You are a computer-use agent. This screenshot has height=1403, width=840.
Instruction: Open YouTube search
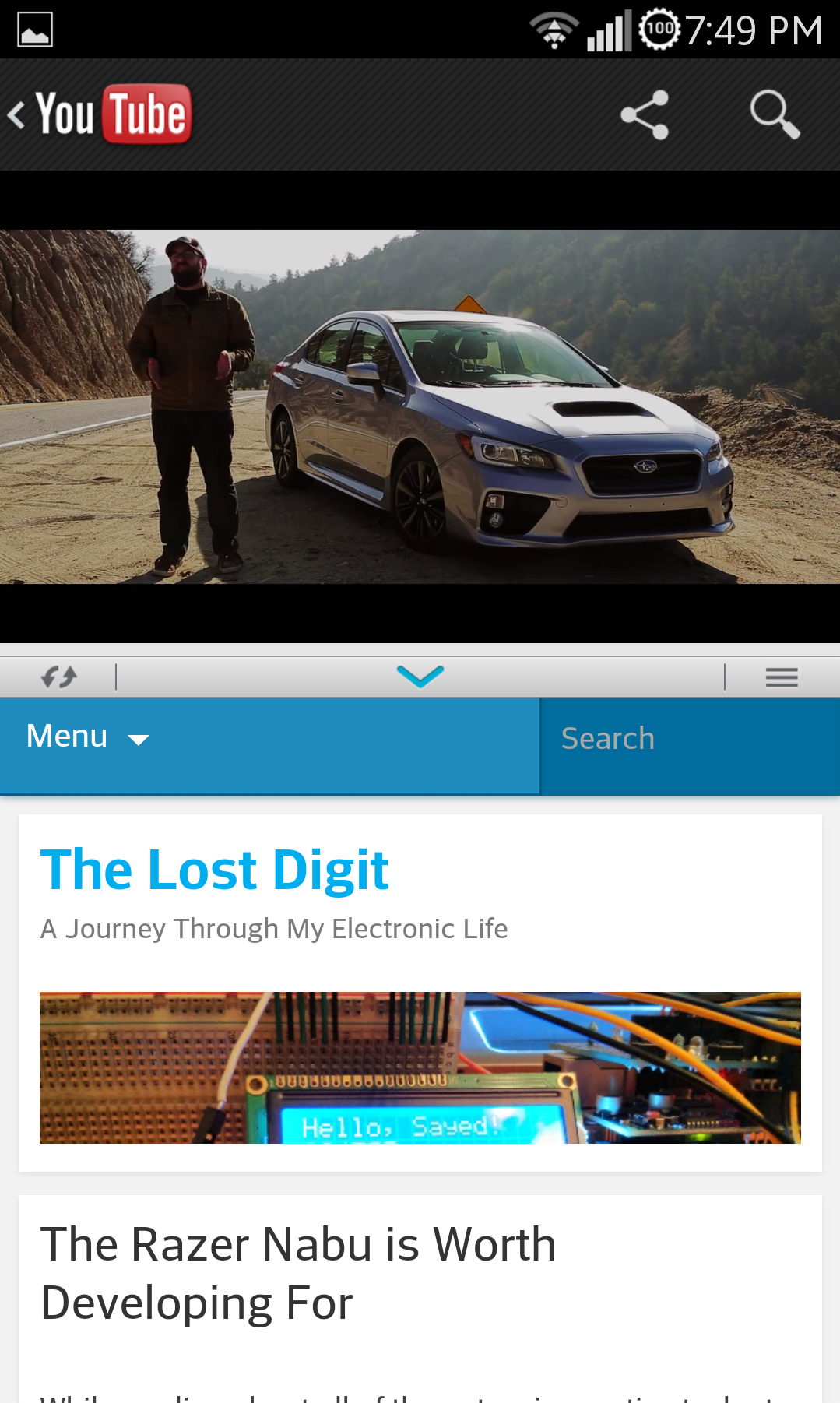[774, 114]
